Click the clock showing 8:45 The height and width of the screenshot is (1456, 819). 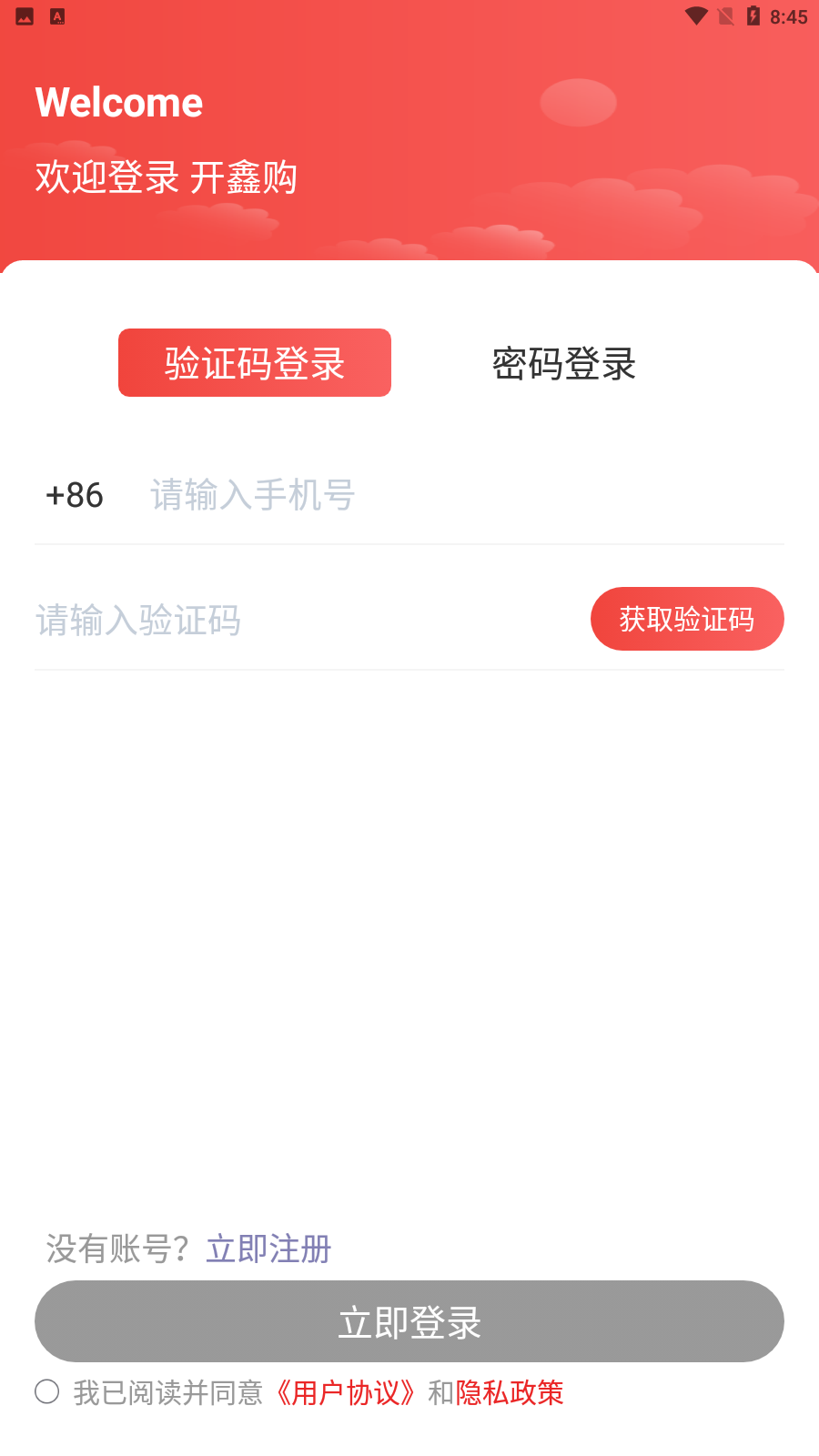tap(788, 15)
